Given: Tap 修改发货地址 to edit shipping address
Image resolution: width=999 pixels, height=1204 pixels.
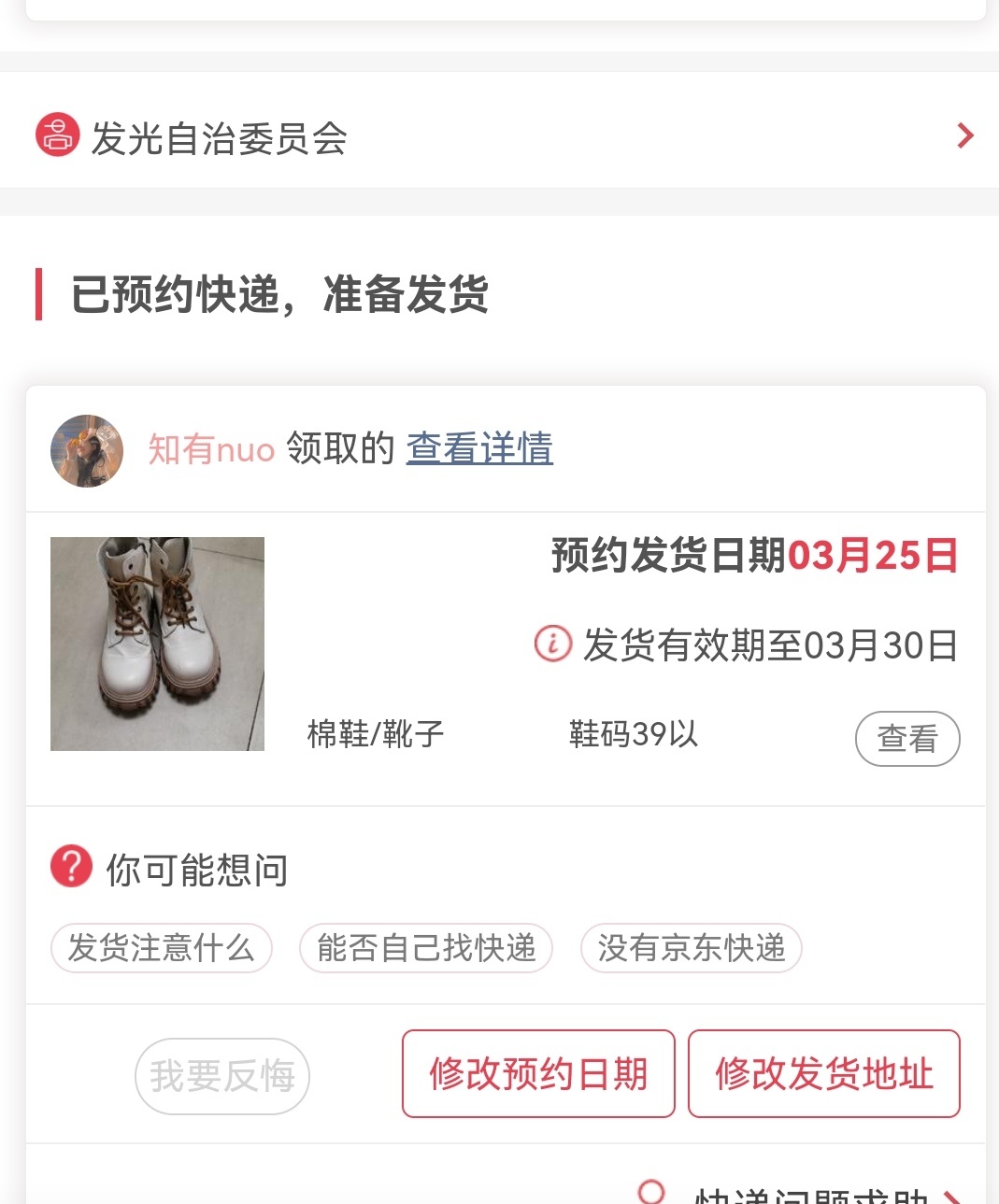Looking at the screenshot, I should click(x=823, y=1073).
